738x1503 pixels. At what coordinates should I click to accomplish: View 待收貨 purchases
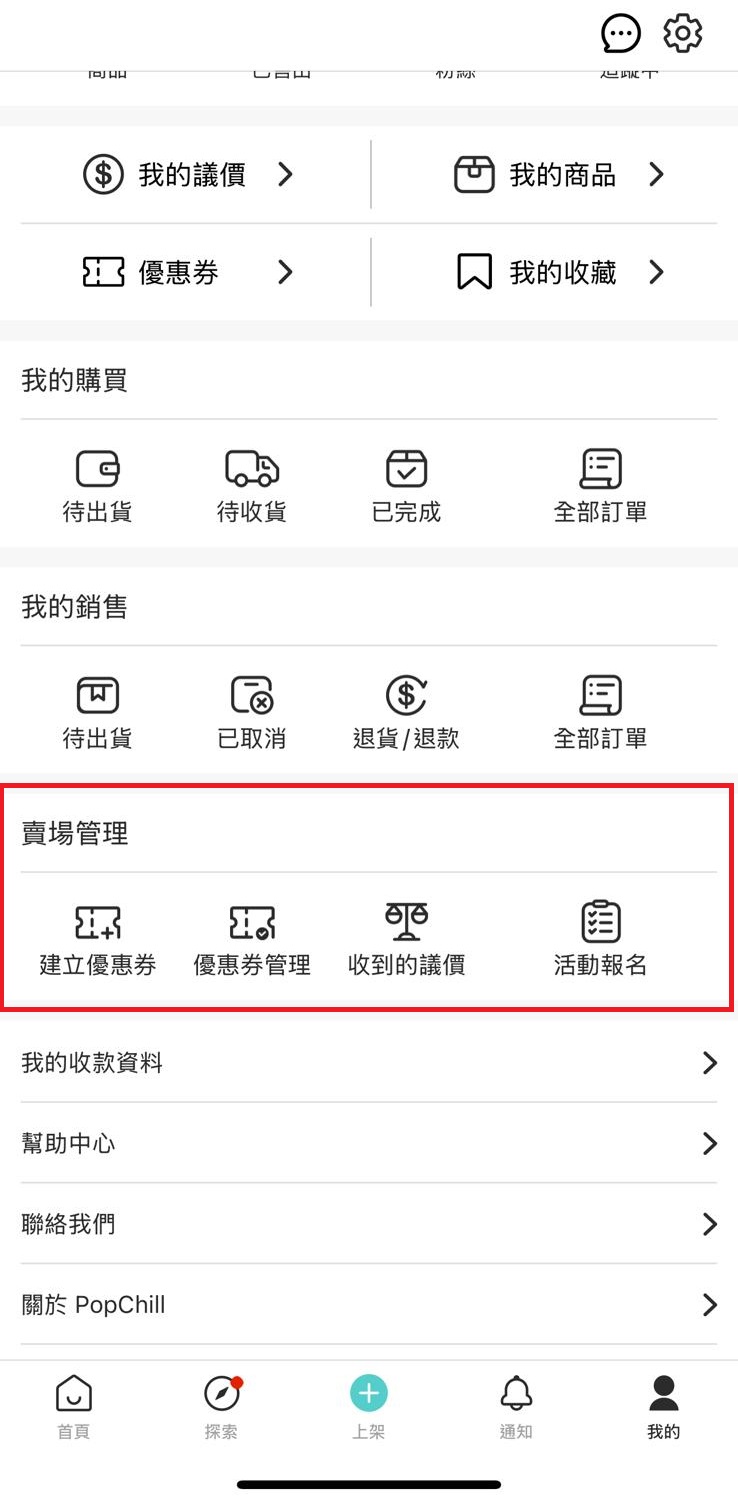252,487
